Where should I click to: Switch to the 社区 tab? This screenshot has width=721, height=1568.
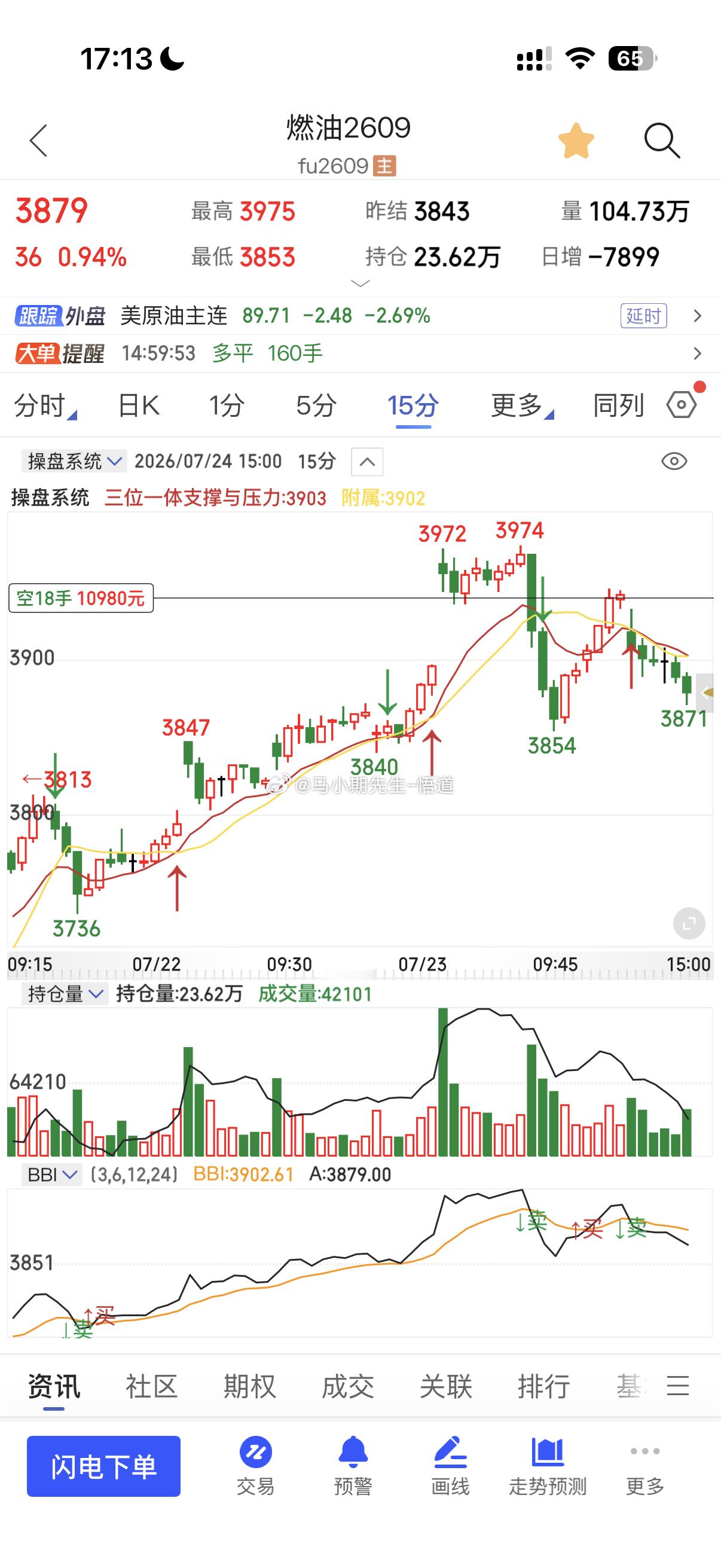point(151,1387)
